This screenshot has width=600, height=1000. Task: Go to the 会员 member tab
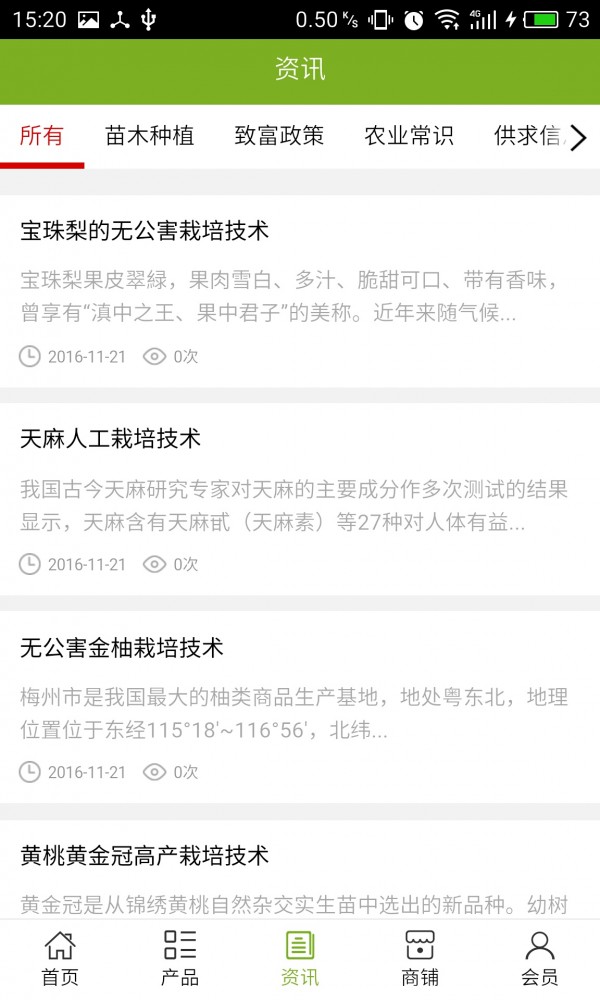(x=540, y=959)
